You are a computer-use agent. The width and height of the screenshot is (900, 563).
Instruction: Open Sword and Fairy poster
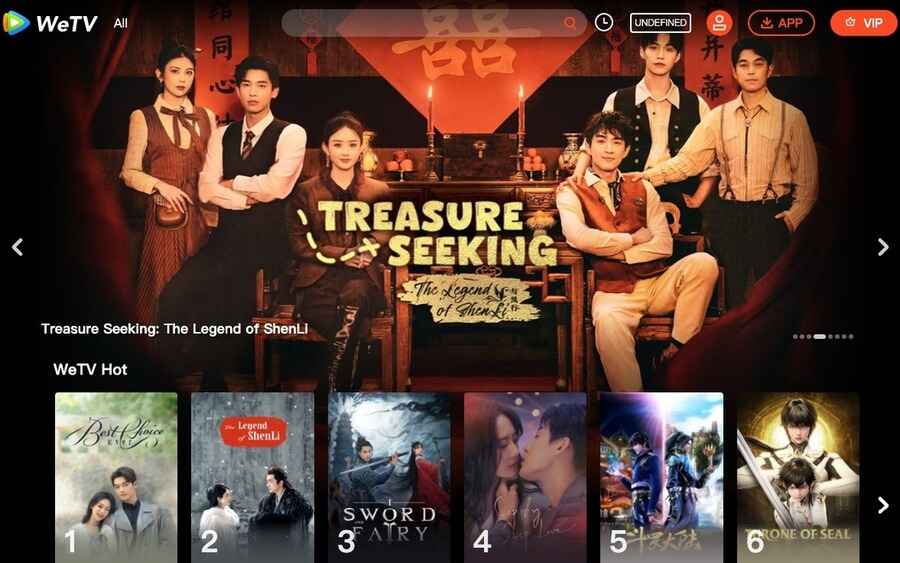coord(389,476)
